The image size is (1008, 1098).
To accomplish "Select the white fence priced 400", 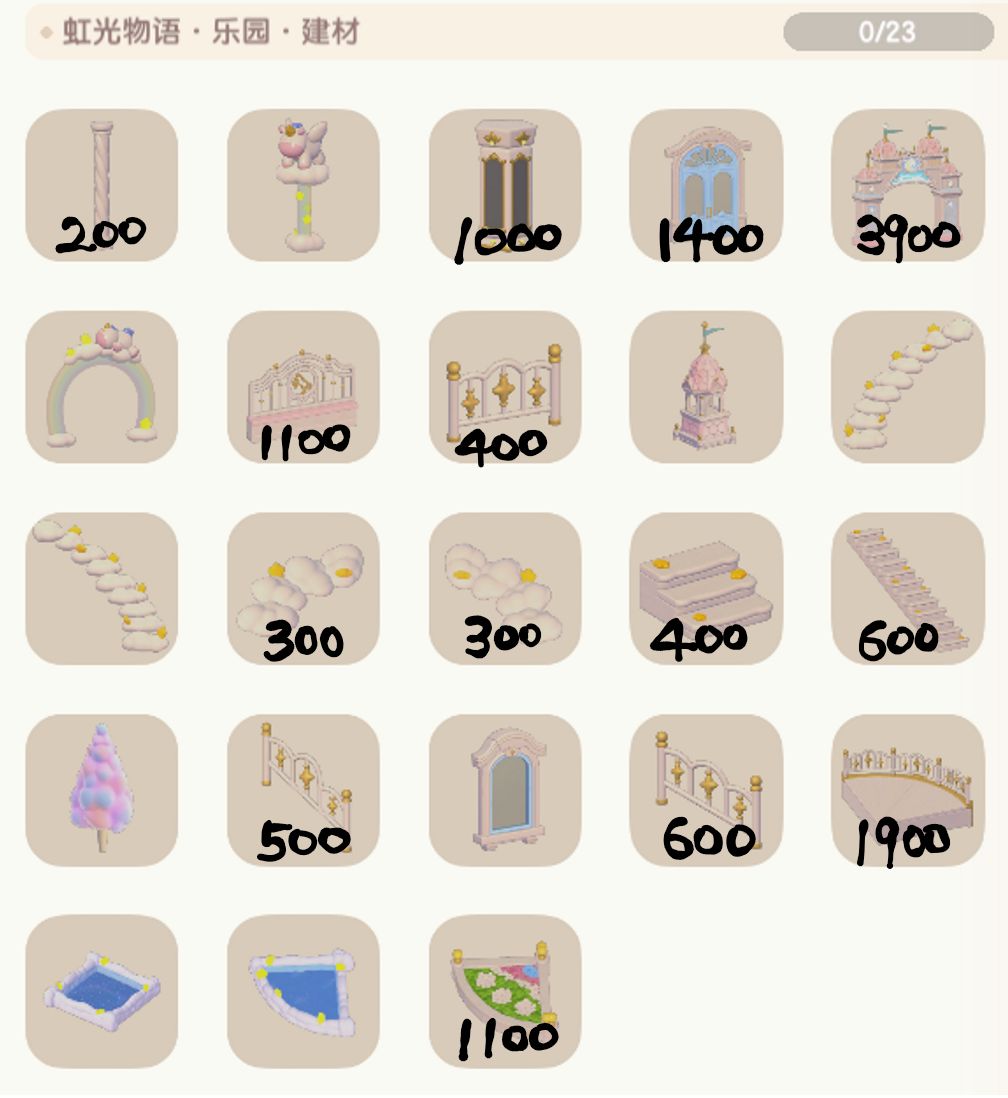I will click(504, 386).
